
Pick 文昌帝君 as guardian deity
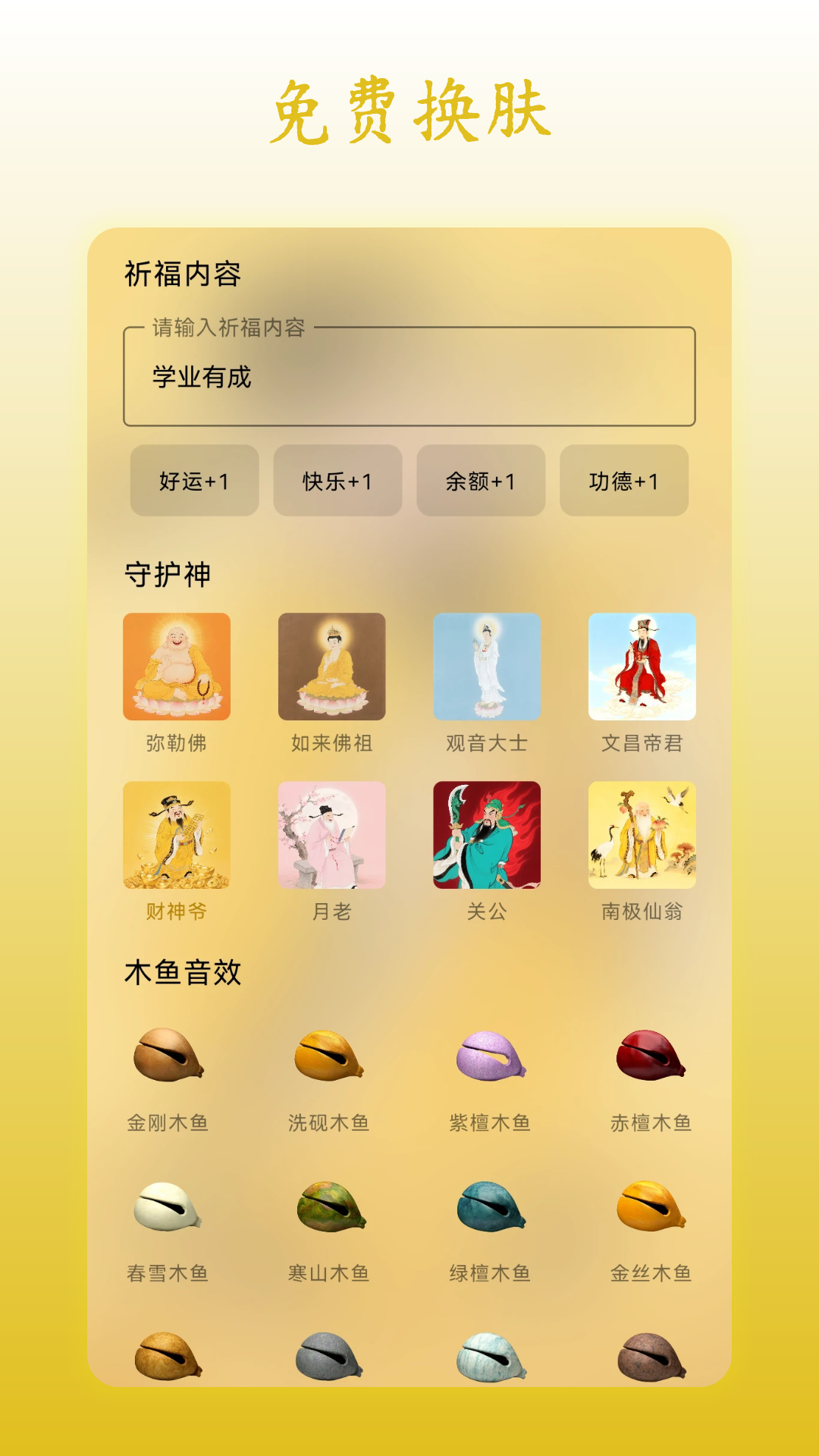645,667
